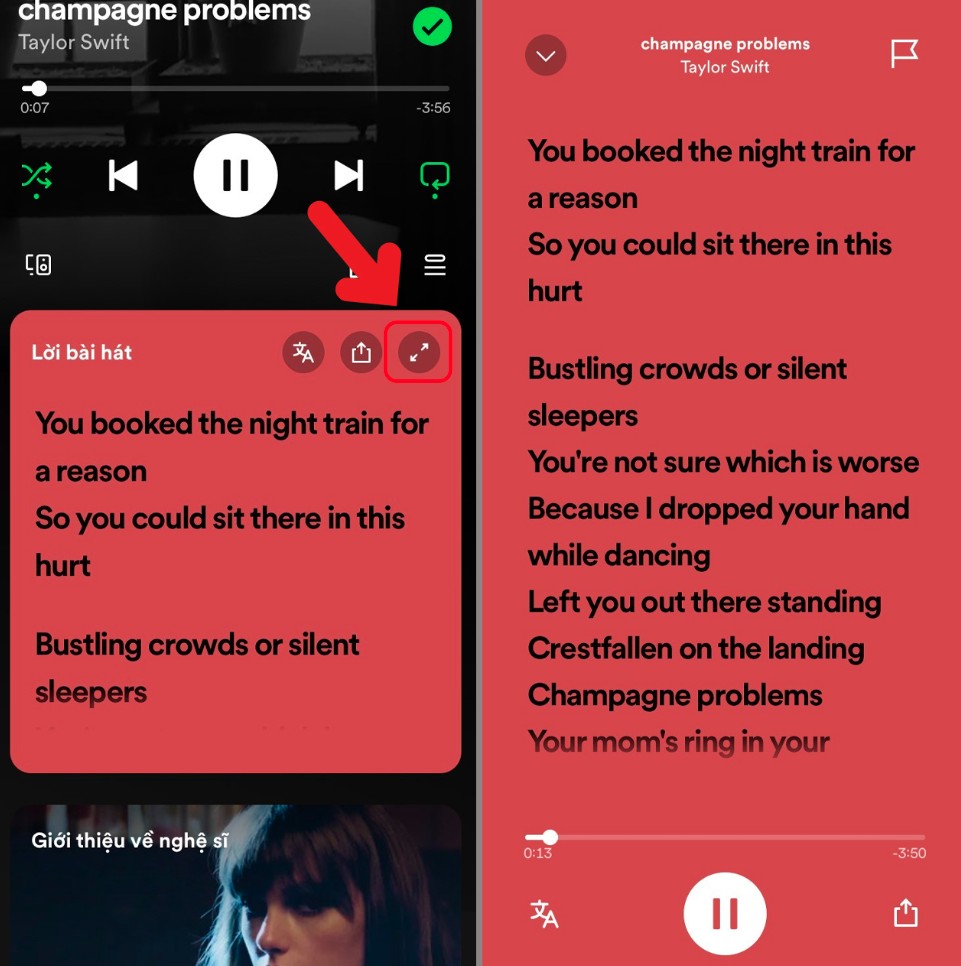Collapse full-screen lyrics with the down chevron
The width and height of the screenshot is (961, 966).
pos(546,56)
